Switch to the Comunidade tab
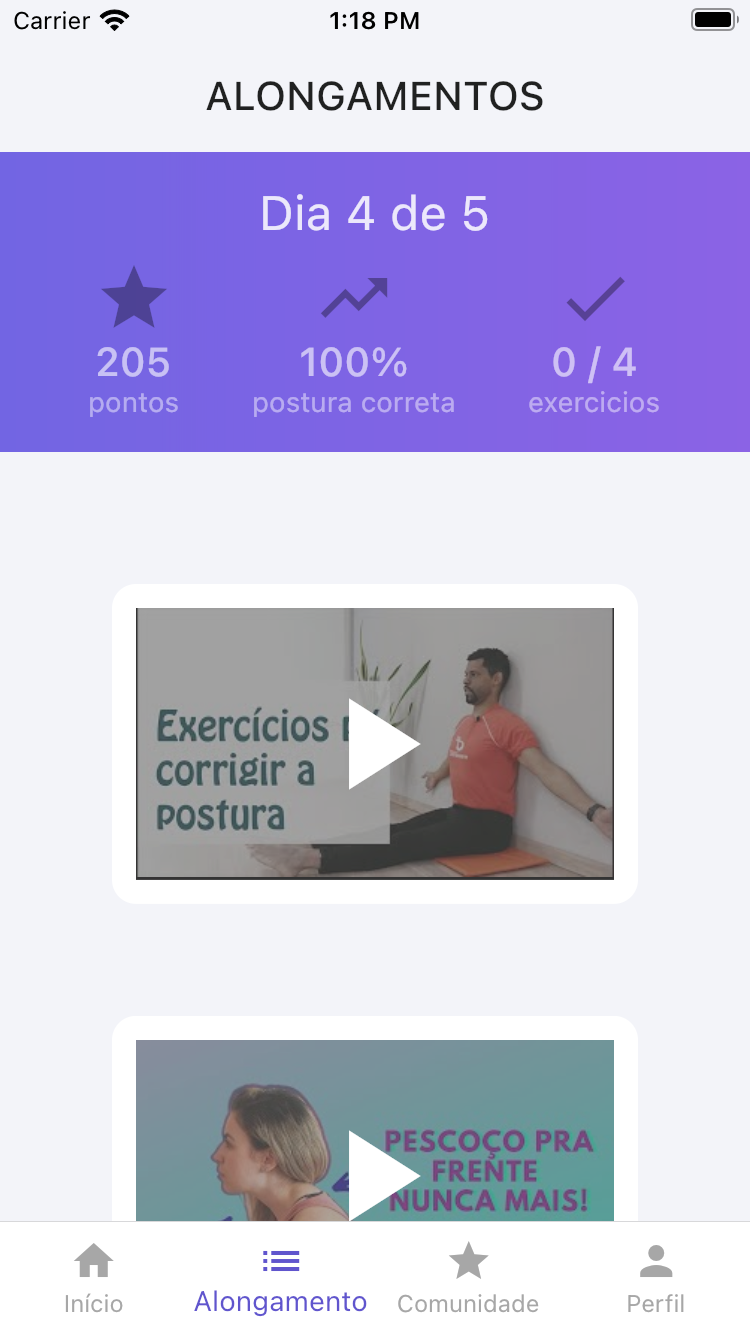 (468, 1279)
